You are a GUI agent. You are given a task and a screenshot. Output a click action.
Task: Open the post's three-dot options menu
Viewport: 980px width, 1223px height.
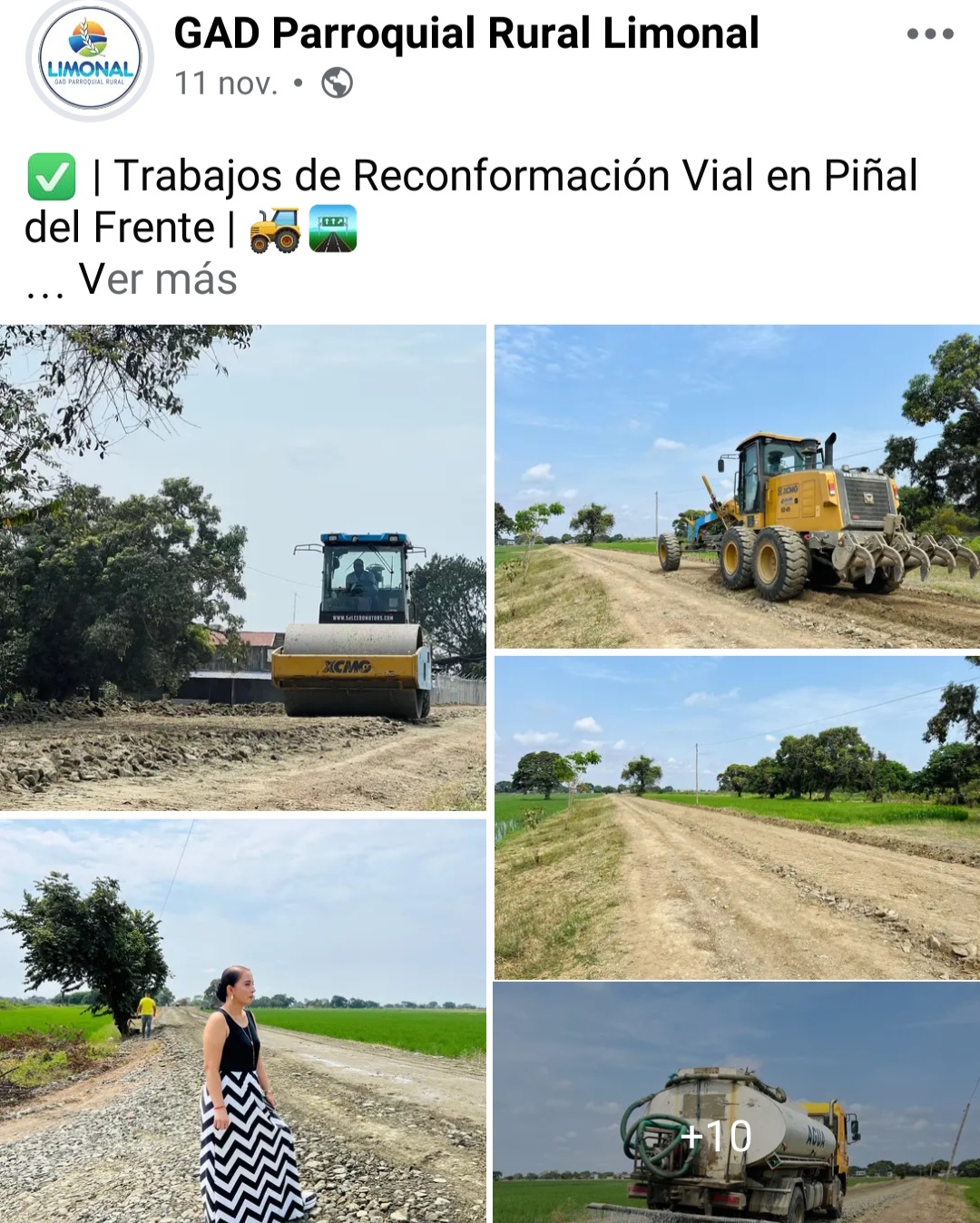tap(930, 34)
